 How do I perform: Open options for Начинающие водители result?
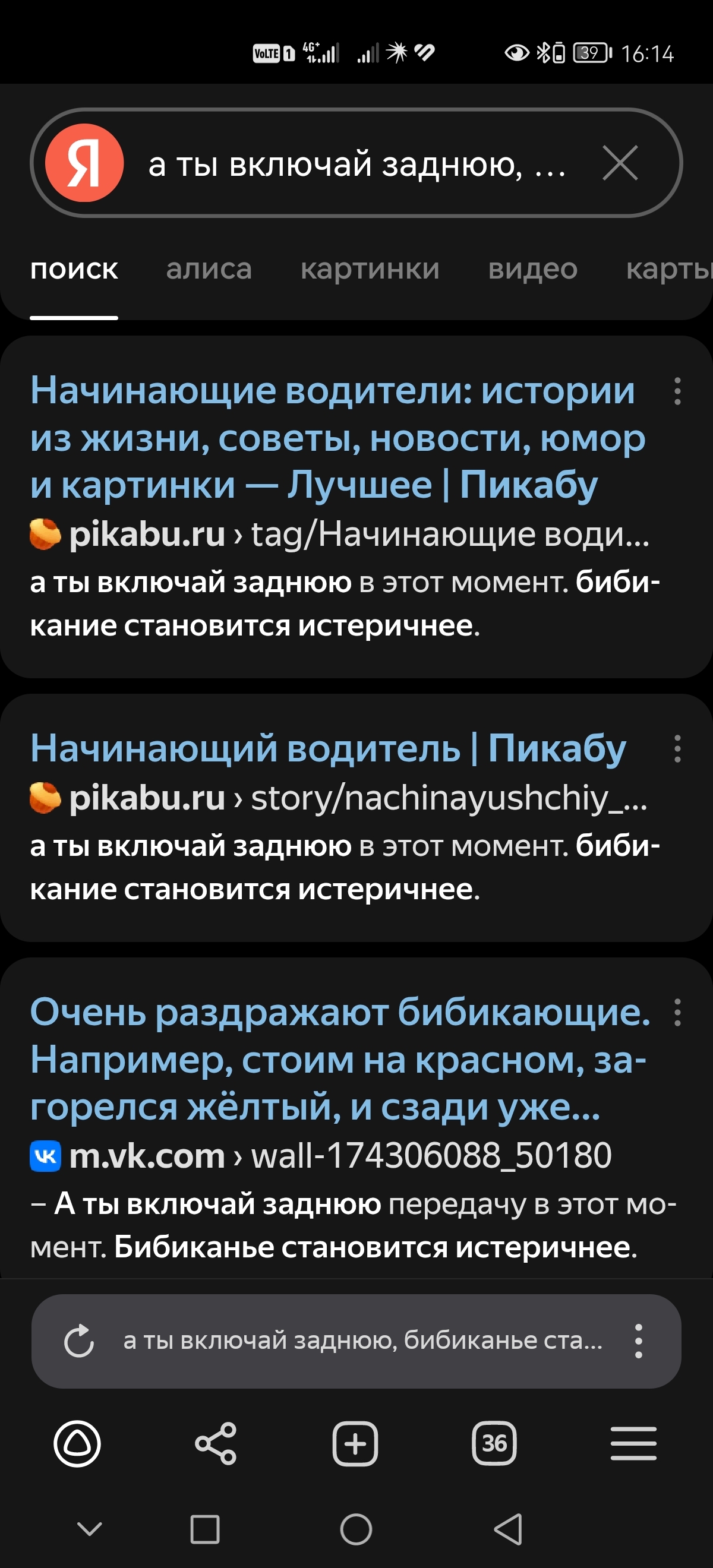677,391
